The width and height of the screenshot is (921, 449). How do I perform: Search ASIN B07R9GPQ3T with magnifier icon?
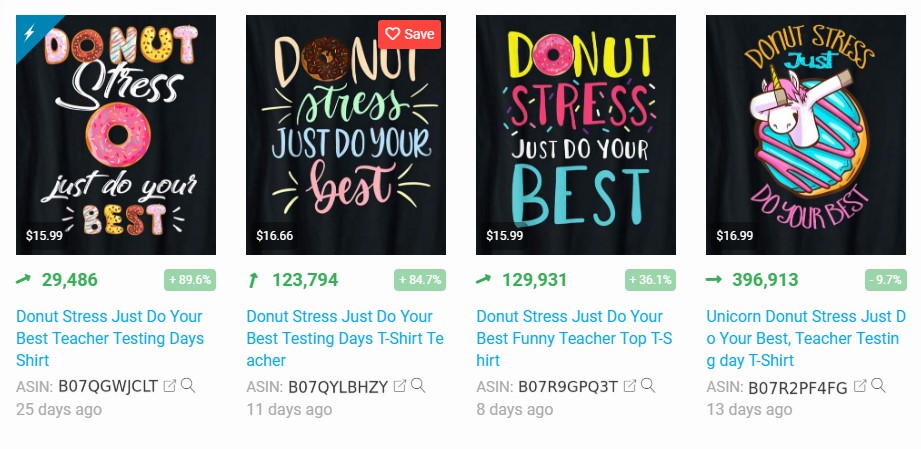tap(648, 386)
